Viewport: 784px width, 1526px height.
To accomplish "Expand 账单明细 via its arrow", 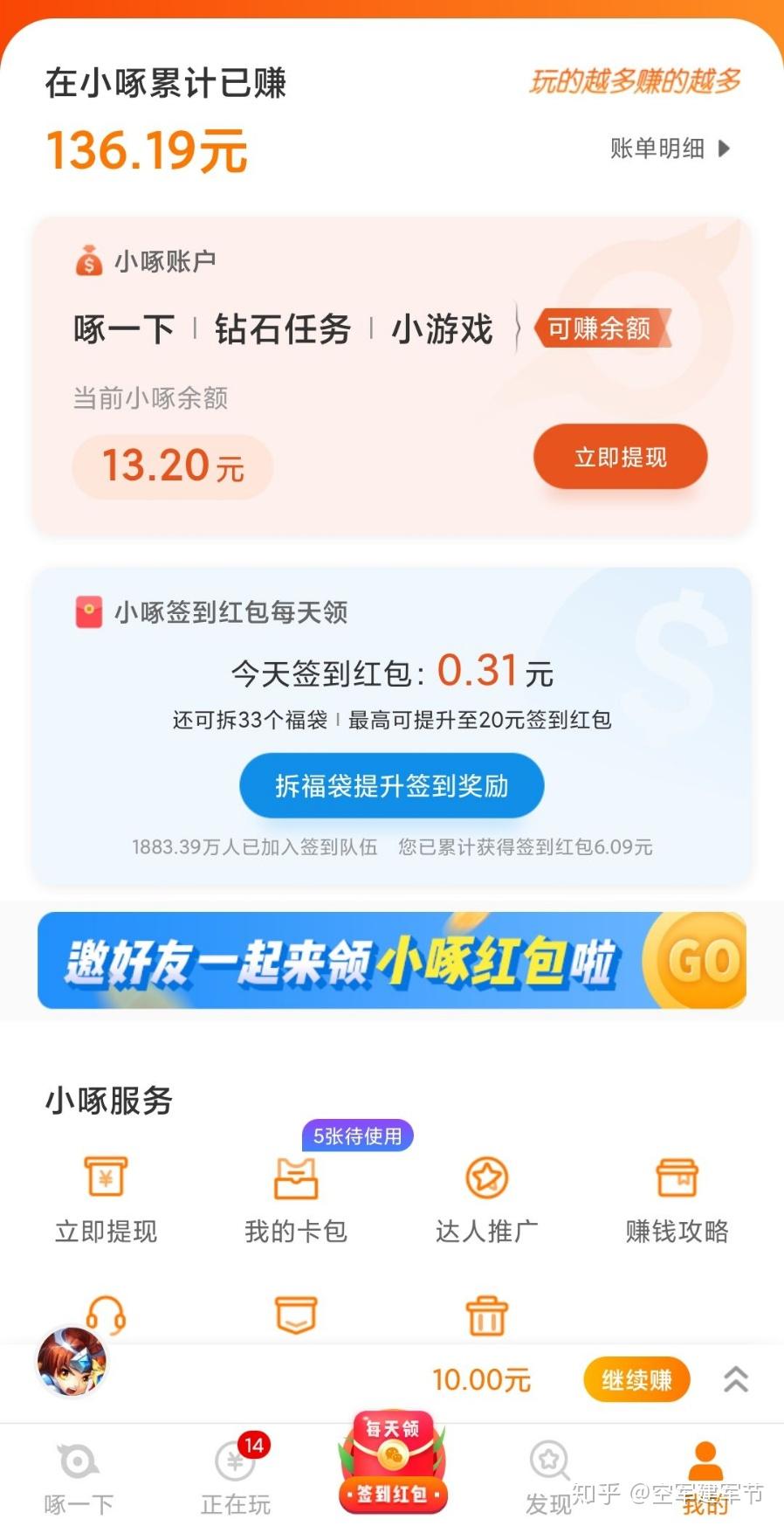I will coord(725,149).
